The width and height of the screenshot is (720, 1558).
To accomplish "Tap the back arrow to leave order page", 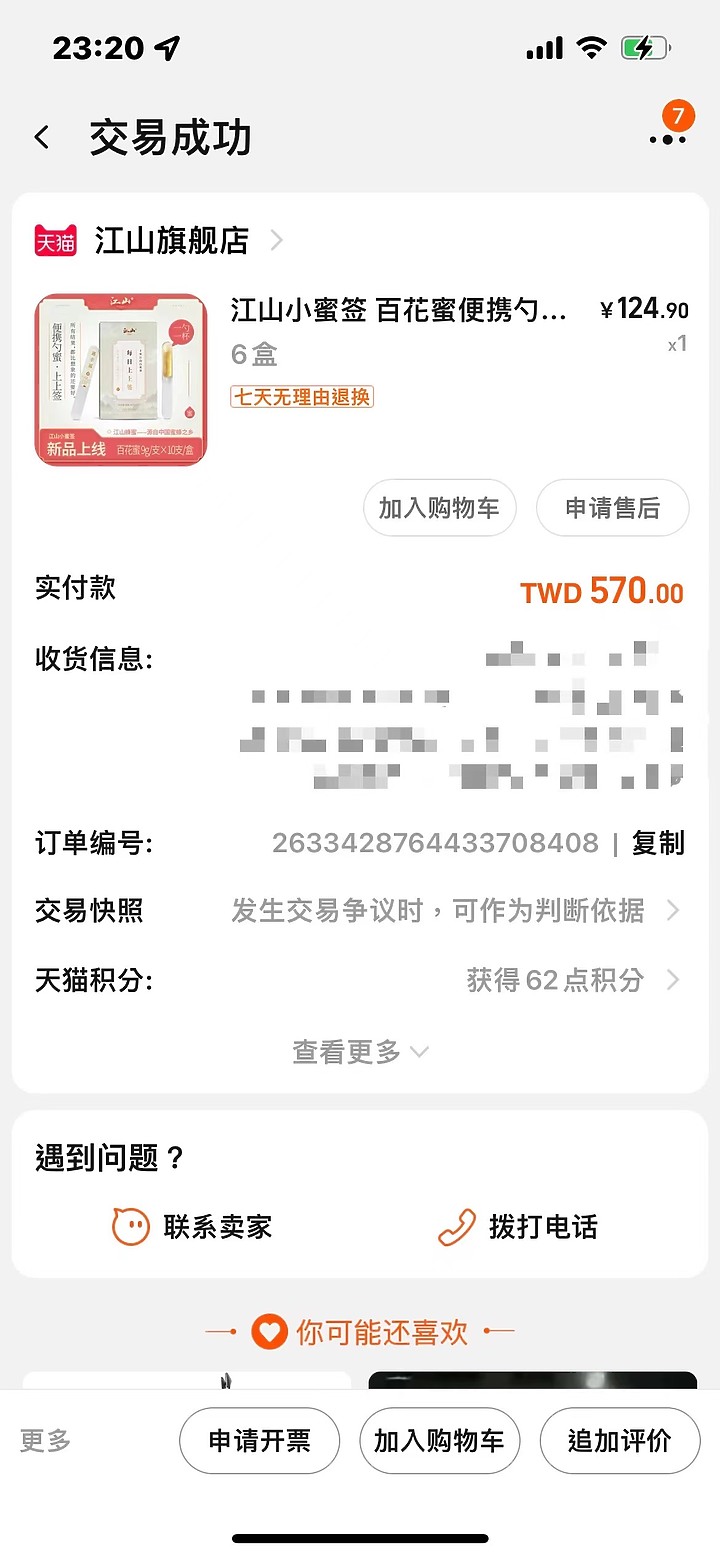I will [x=40, y=137].
